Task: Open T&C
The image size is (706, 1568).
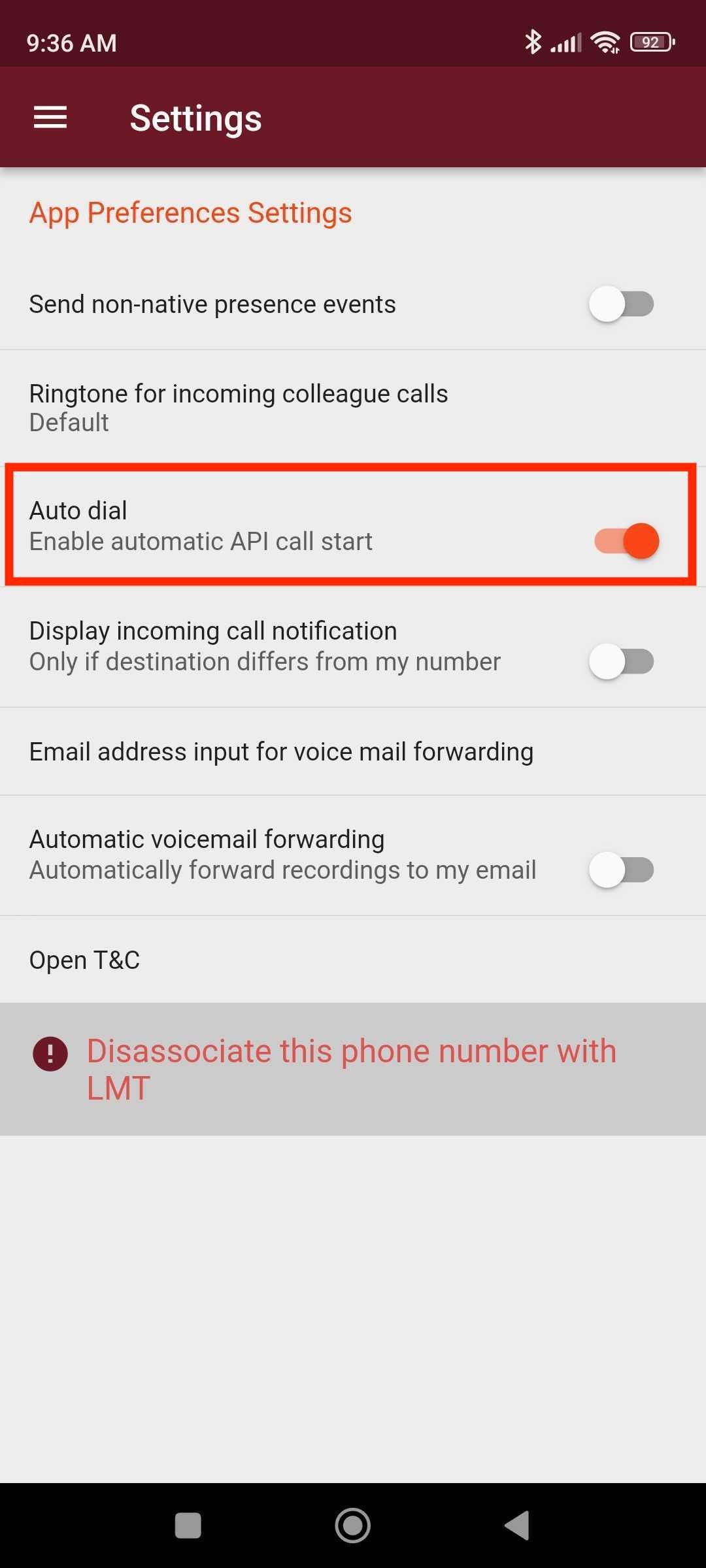Action: 85,960
